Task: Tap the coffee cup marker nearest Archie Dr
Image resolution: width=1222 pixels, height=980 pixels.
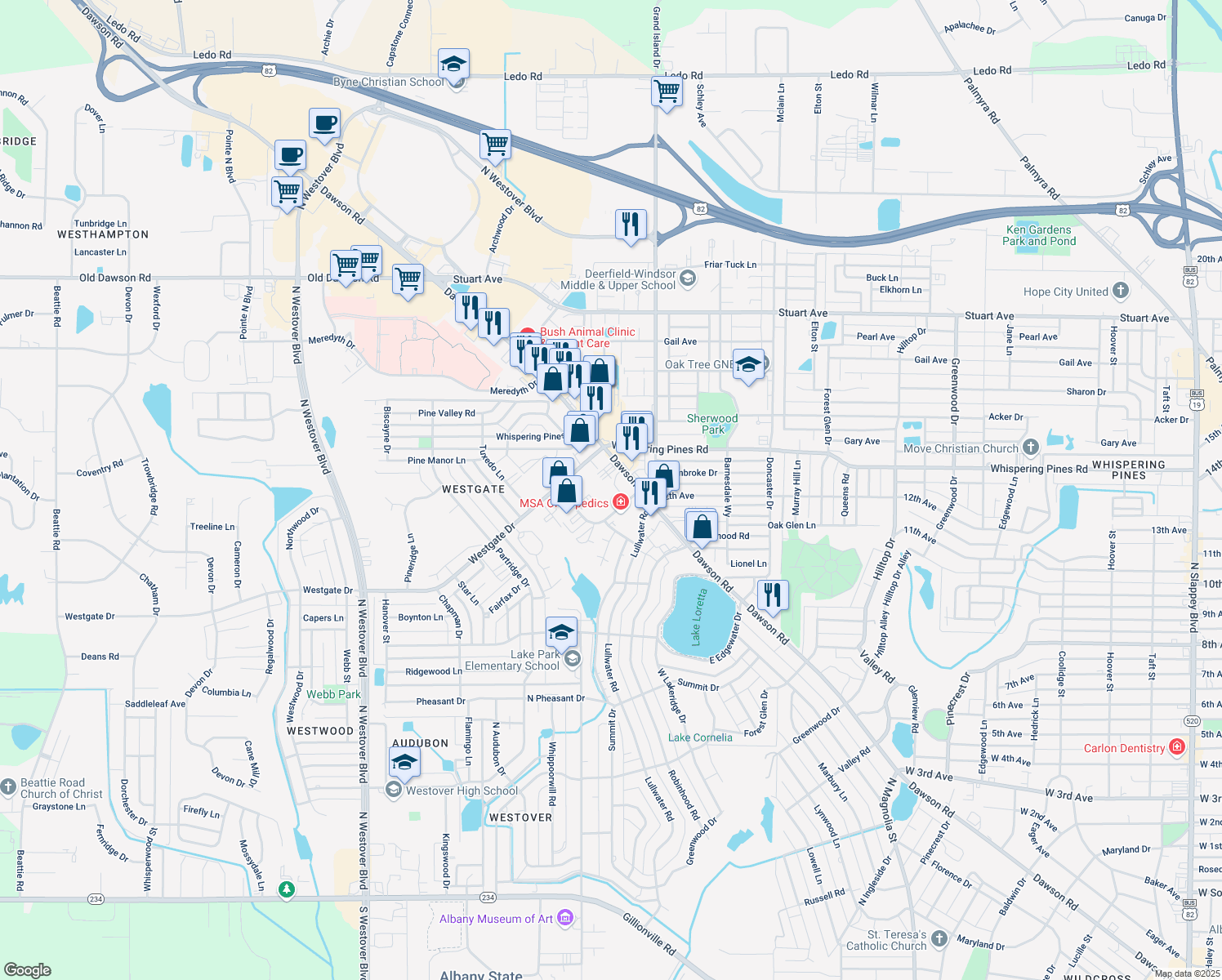Action: (325, 123)
